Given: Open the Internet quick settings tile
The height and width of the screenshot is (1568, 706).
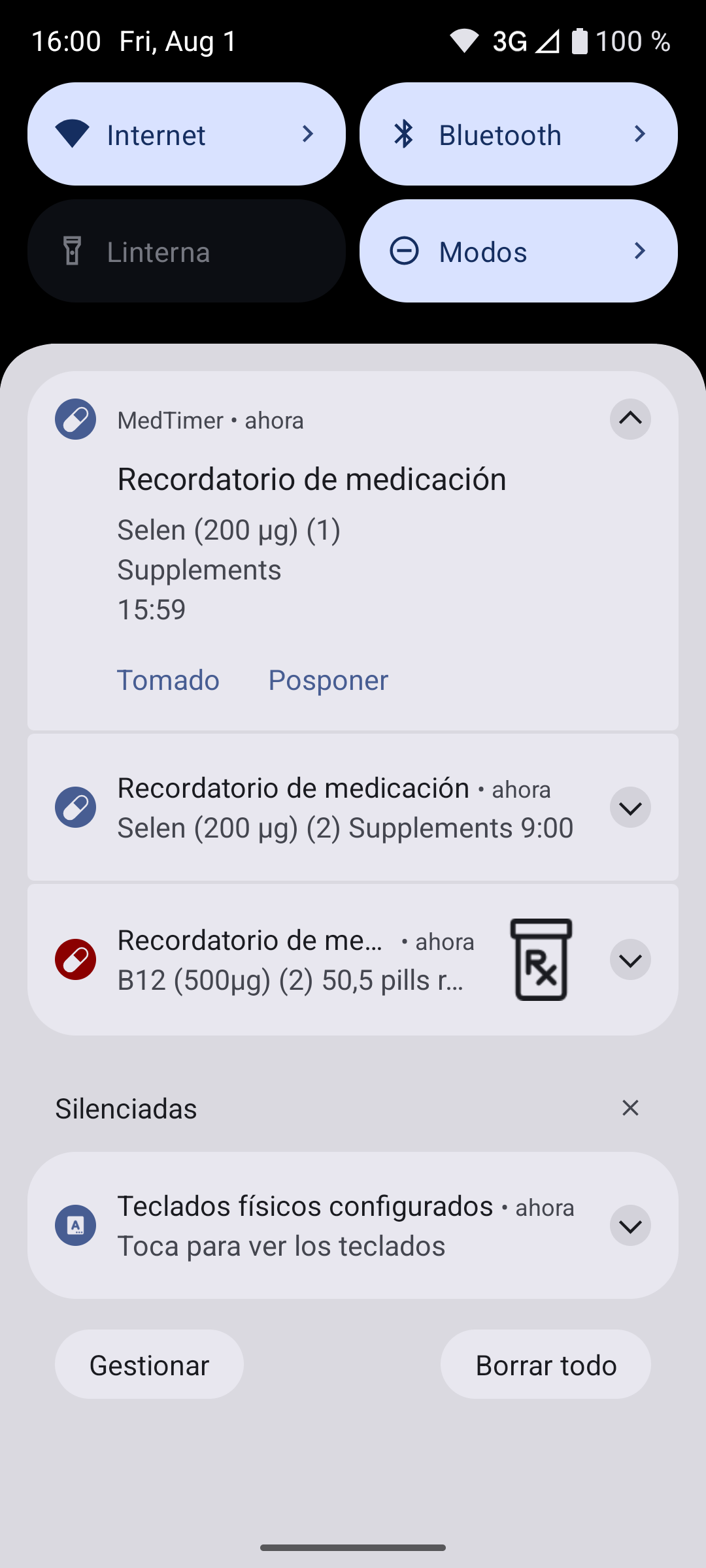Looking at the screenshot, I should coord(186,134).
